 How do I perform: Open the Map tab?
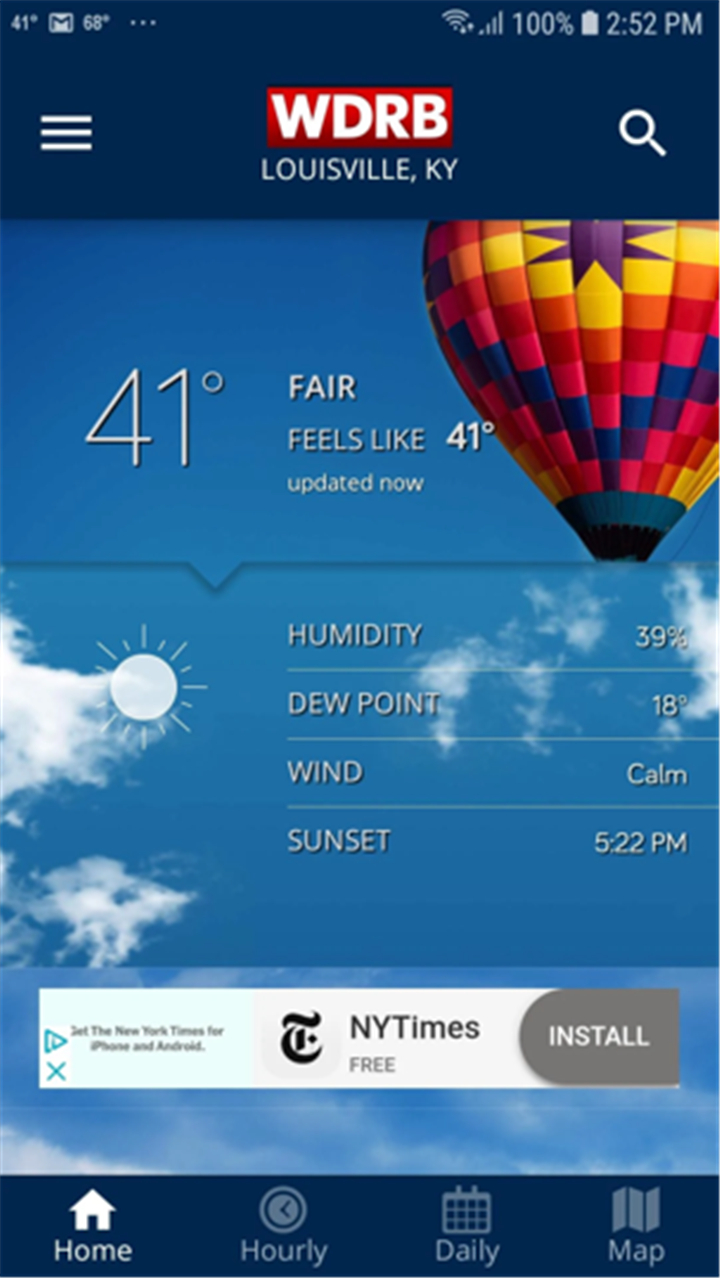636,1226
